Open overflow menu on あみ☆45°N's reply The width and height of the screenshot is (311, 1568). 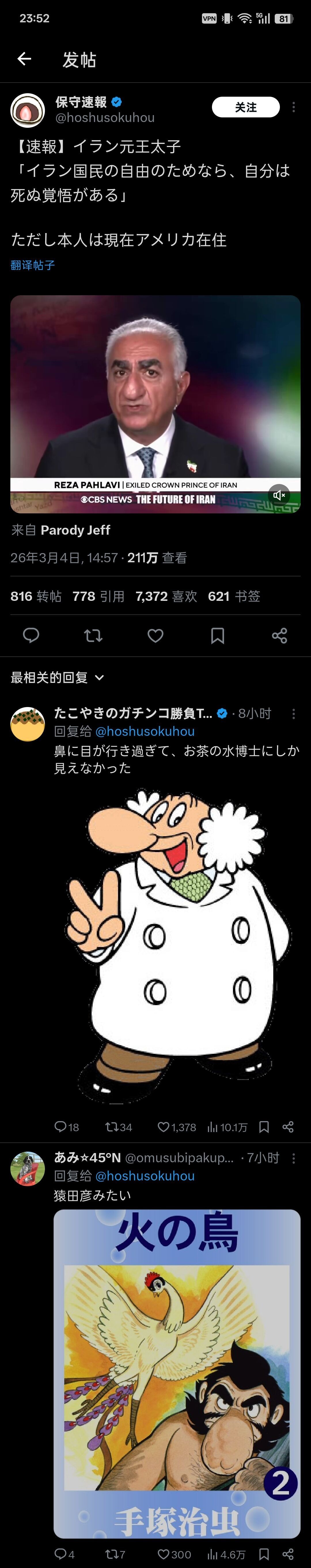[294, 1158]
